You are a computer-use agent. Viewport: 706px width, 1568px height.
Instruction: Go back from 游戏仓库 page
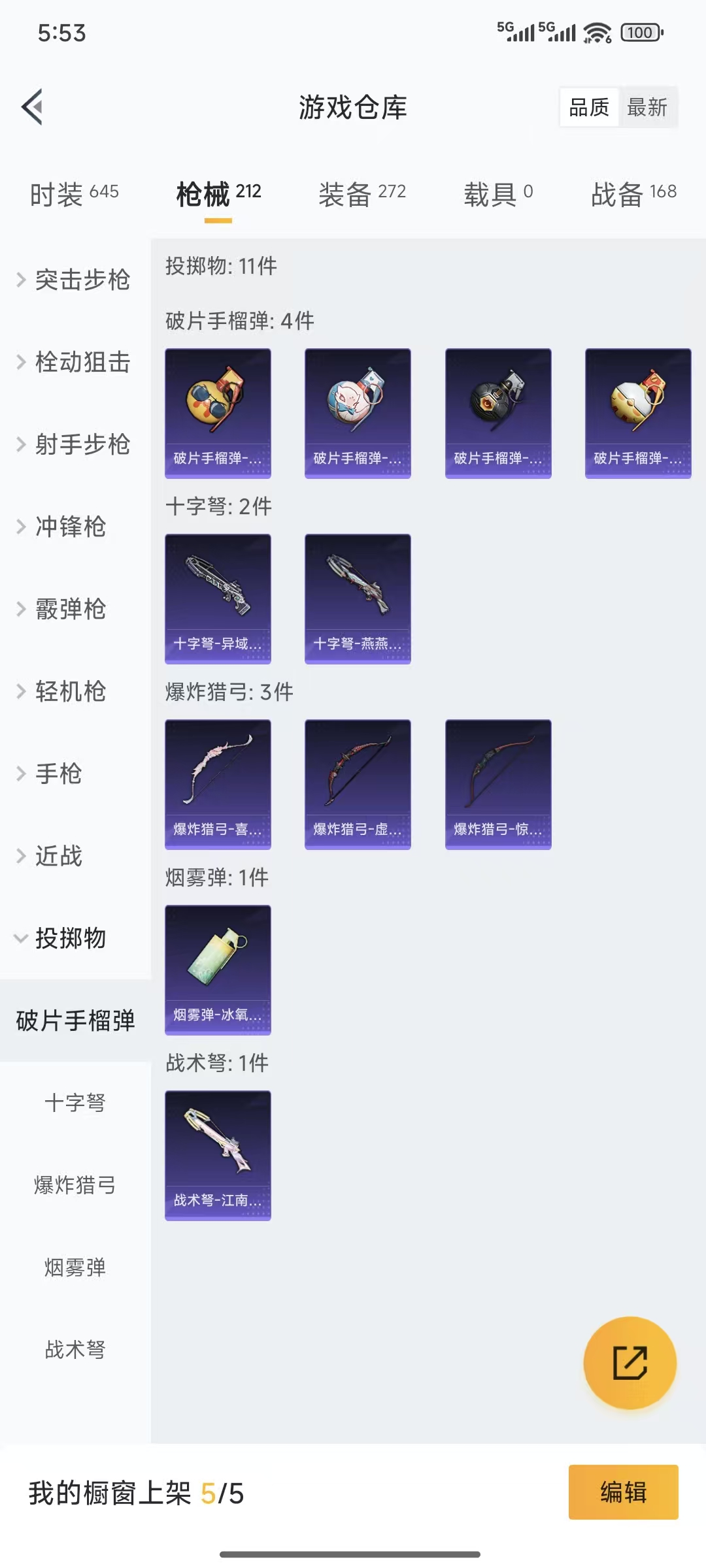pyautogui.click(x=32, y=106)
